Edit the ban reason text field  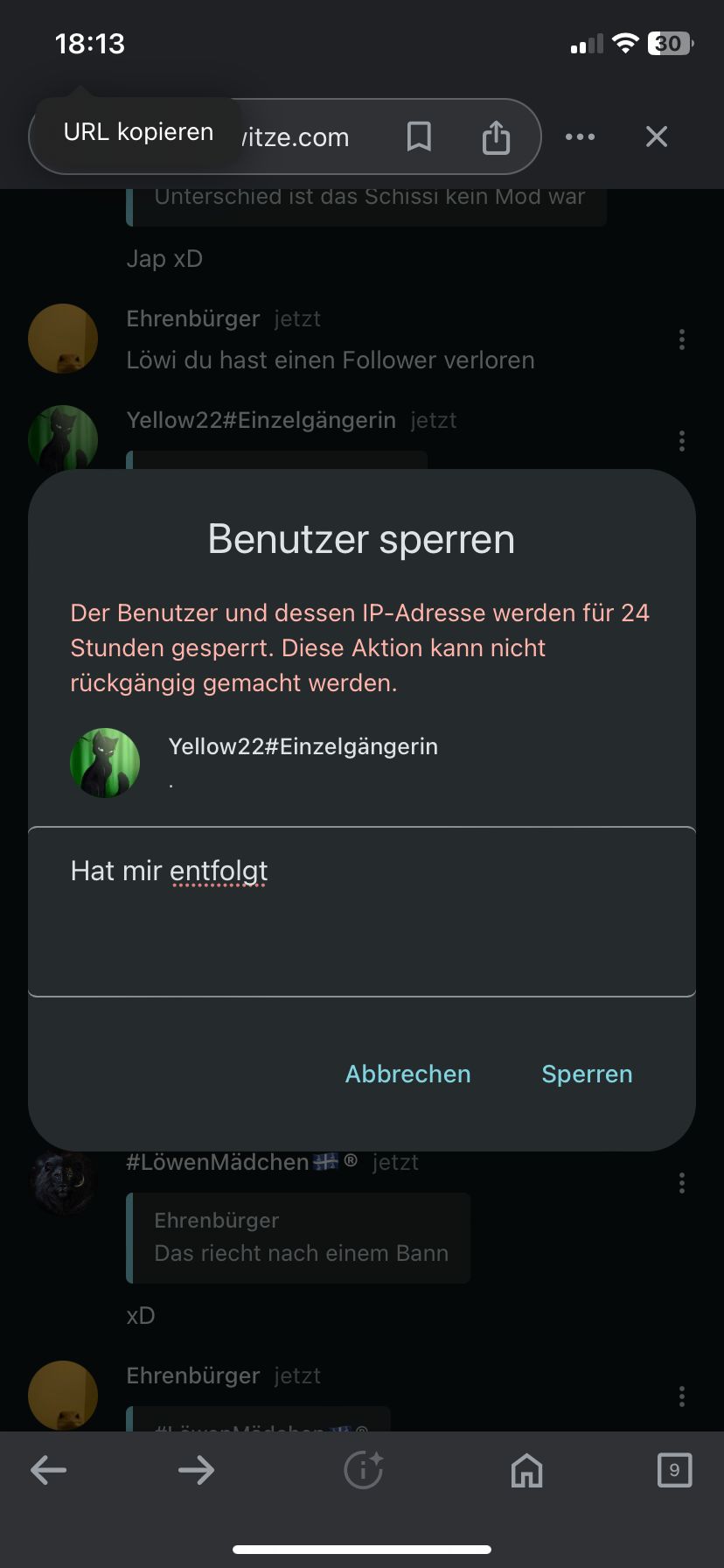pyautogui.click(x=362, y=911)
